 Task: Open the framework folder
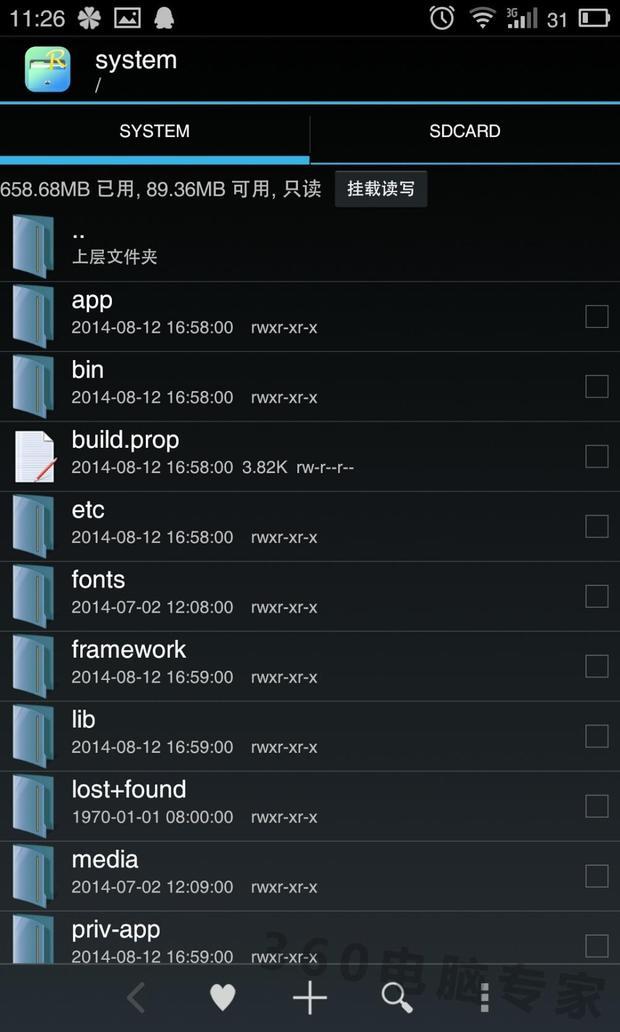[128, 650]
